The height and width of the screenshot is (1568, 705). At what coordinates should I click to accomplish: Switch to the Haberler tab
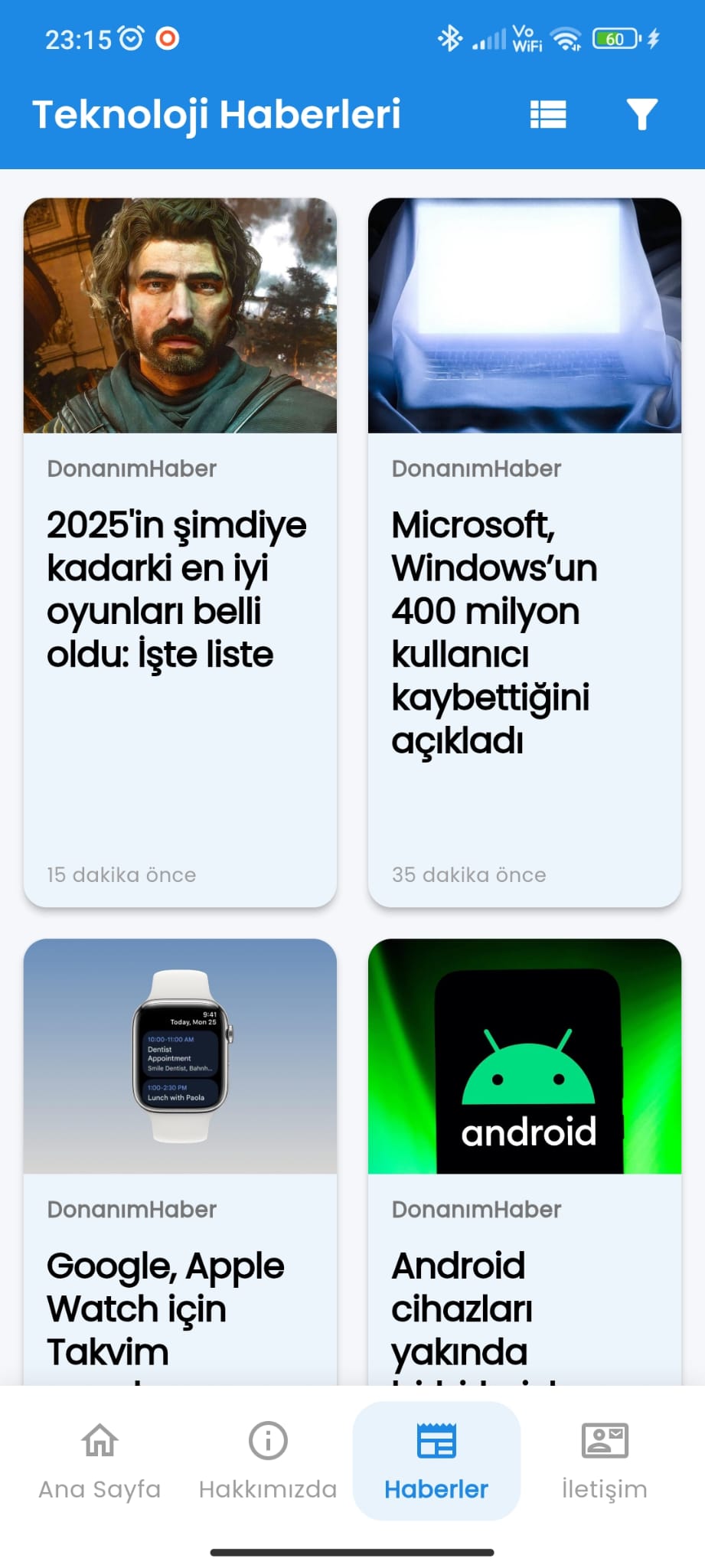point(436,1459)
